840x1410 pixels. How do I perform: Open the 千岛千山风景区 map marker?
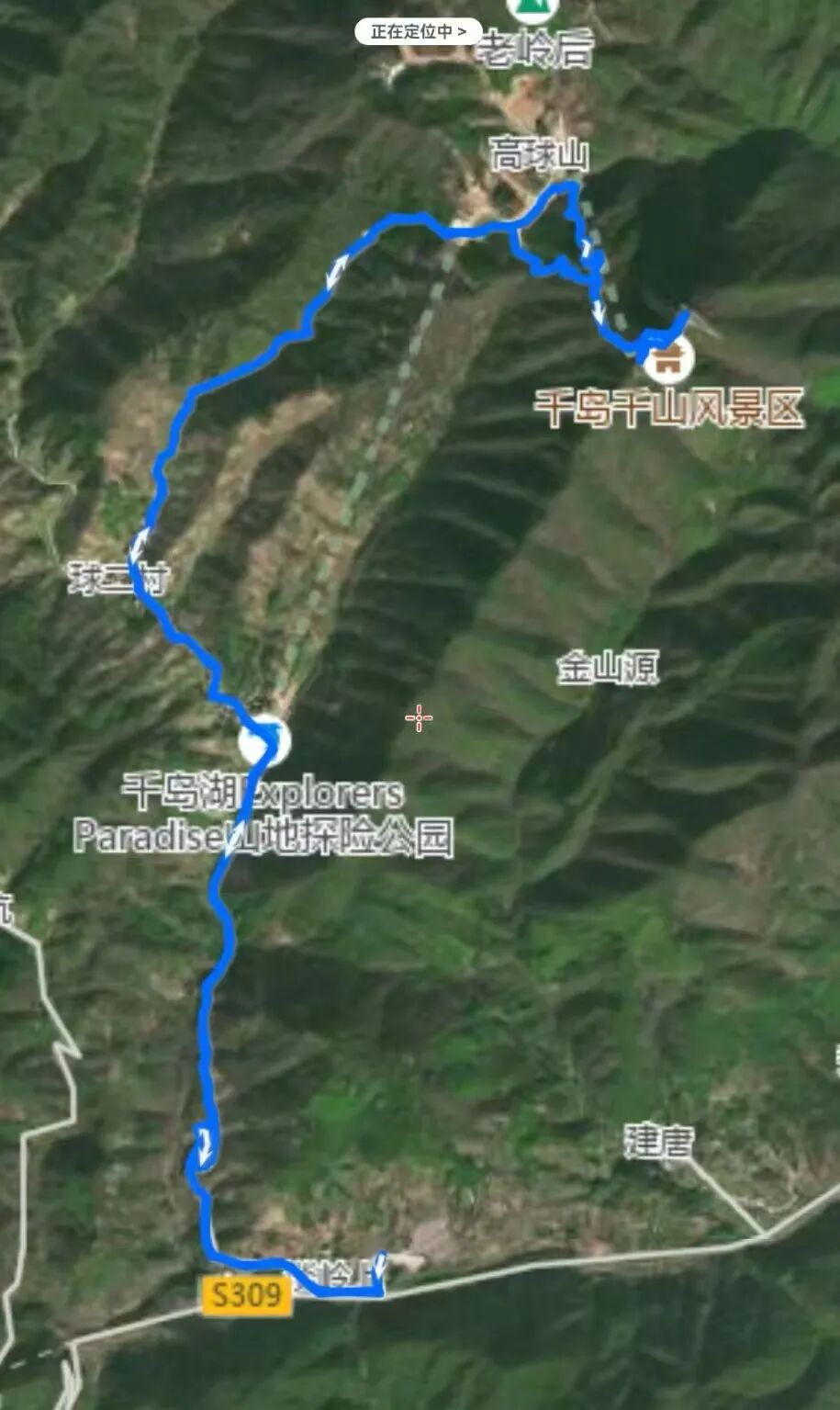click(668, 359)
